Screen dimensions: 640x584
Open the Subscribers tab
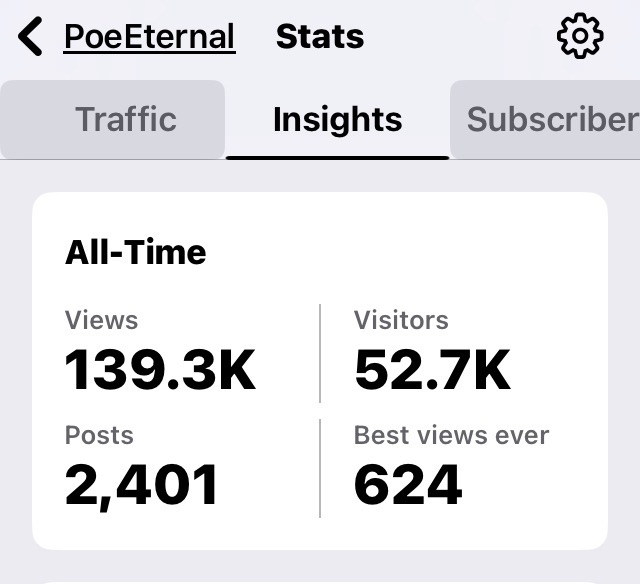(550, 120)
